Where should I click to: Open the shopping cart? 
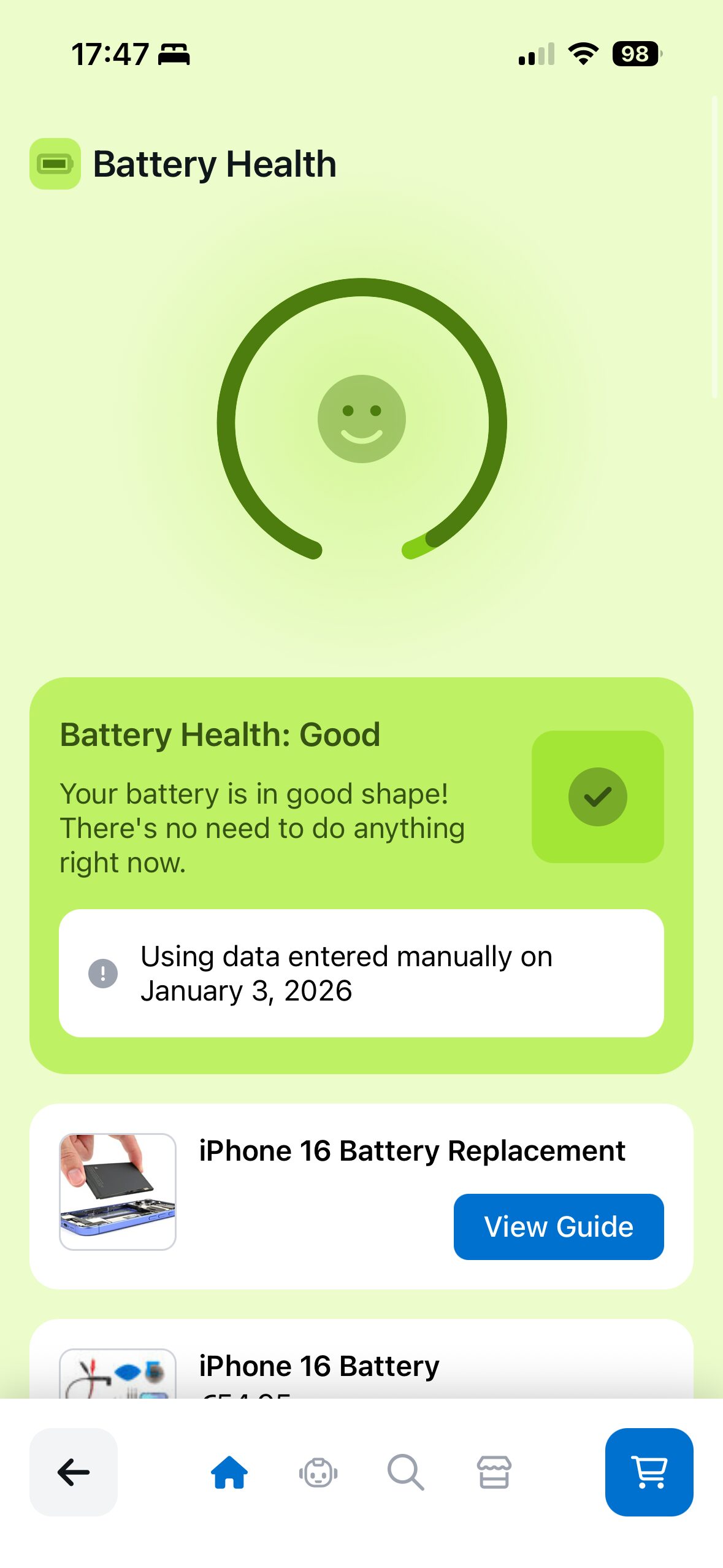[649, 1472]
